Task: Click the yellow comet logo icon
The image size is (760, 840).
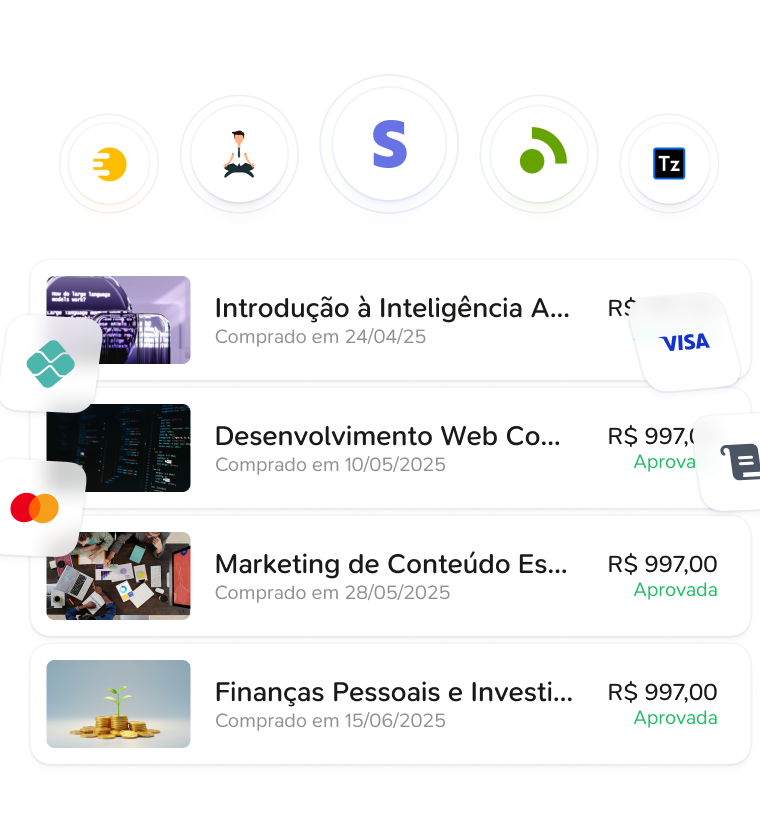Action: [x=108, y=163]
